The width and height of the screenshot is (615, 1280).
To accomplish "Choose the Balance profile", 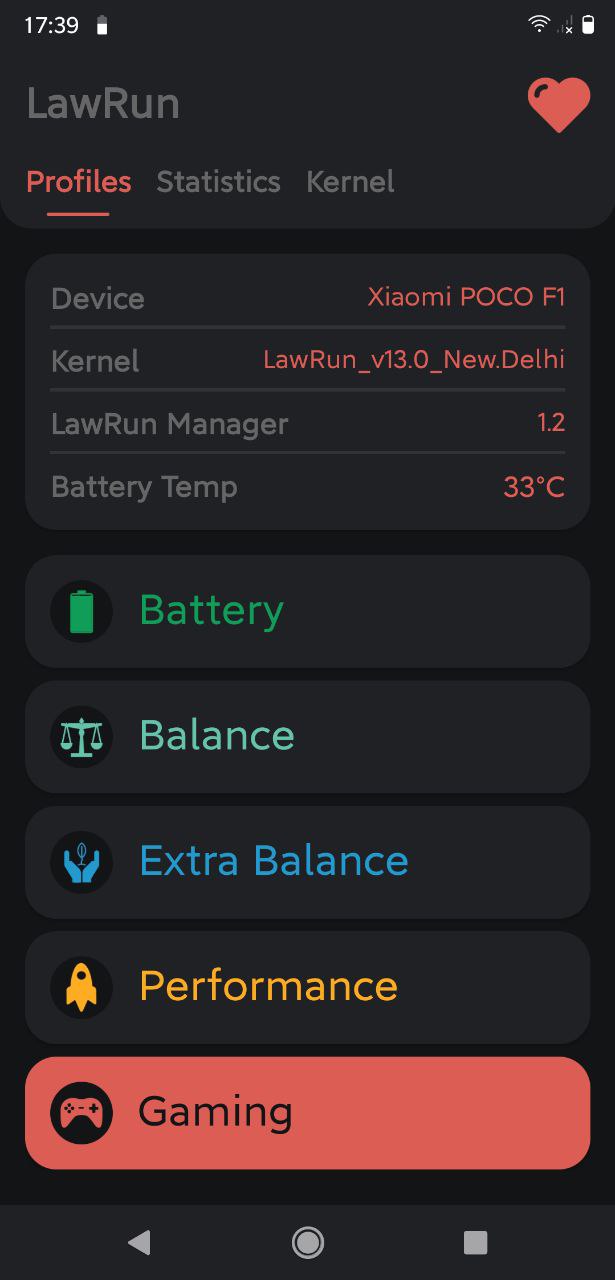I will [307, 736].
